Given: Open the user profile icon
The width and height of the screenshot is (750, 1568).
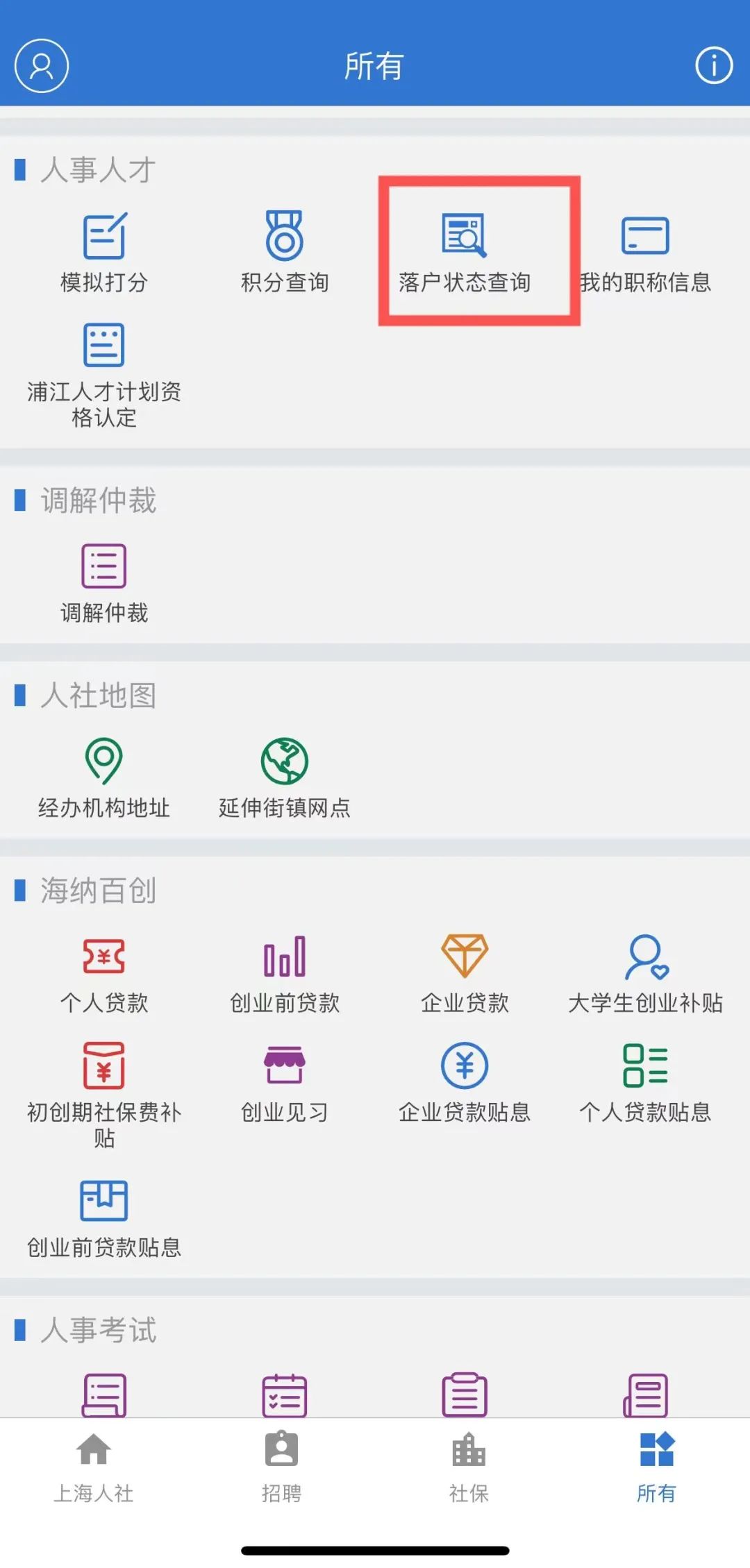Looking at the screenshot, I should [42, 66].
